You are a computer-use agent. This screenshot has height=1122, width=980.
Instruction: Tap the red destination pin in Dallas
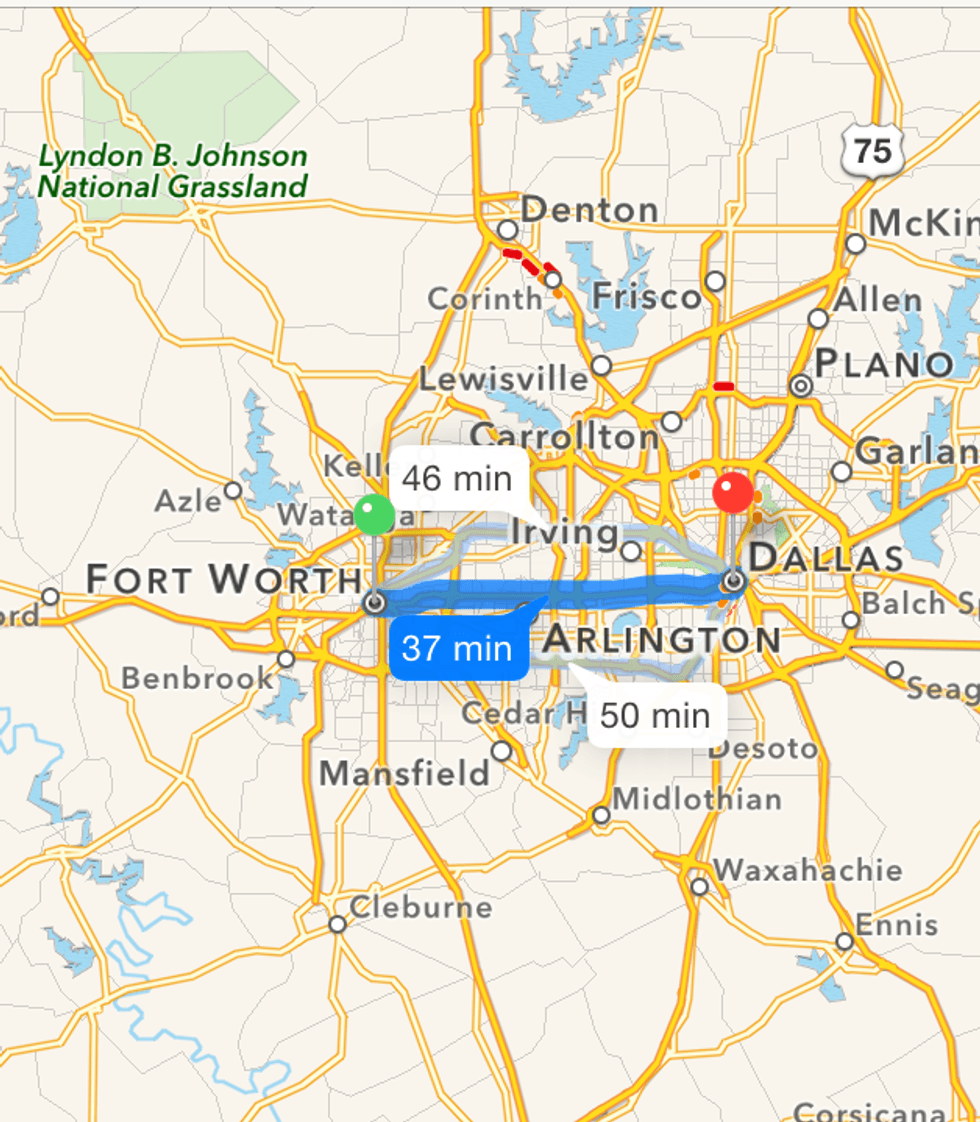[x=733, y=494]
